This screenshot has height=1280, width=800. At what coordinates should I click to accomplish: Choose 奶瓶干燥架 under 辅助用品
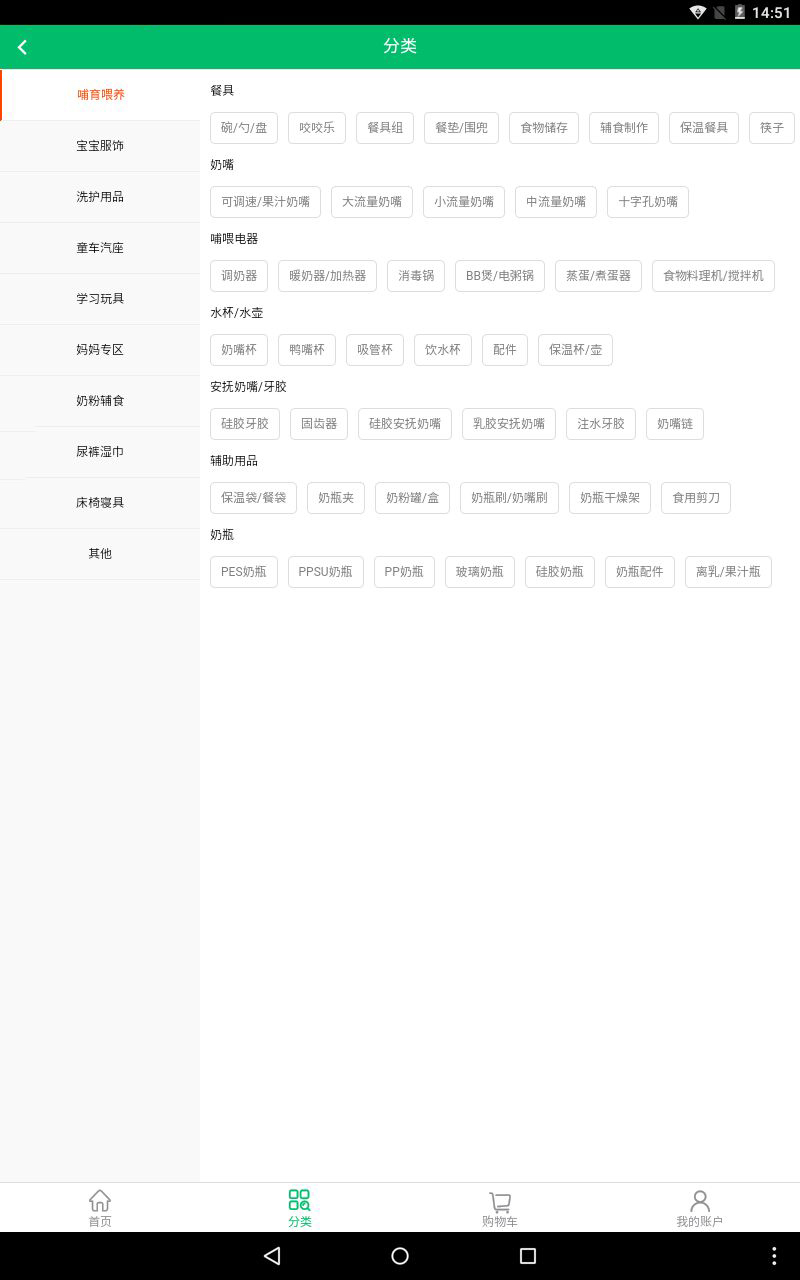click(x=610, y=498)
